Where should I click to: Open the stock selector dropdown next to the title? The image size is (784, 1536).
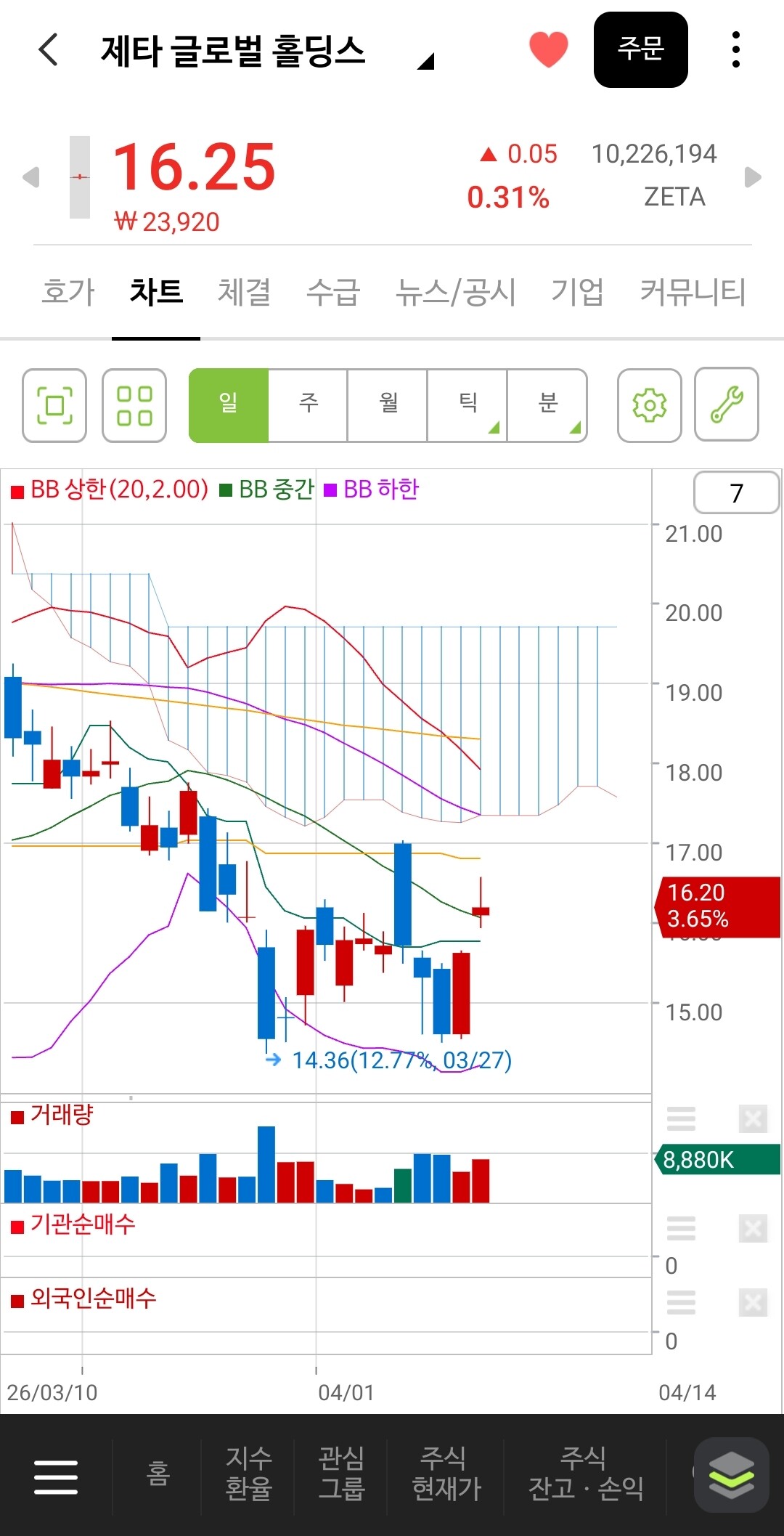426,62
